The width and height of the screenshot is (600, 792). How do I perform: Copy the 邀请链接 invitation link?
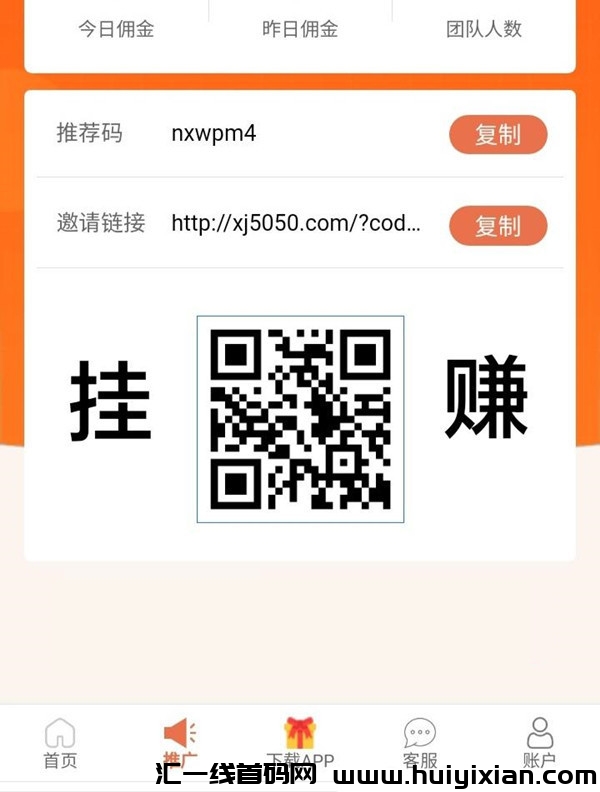coord(498,226)
